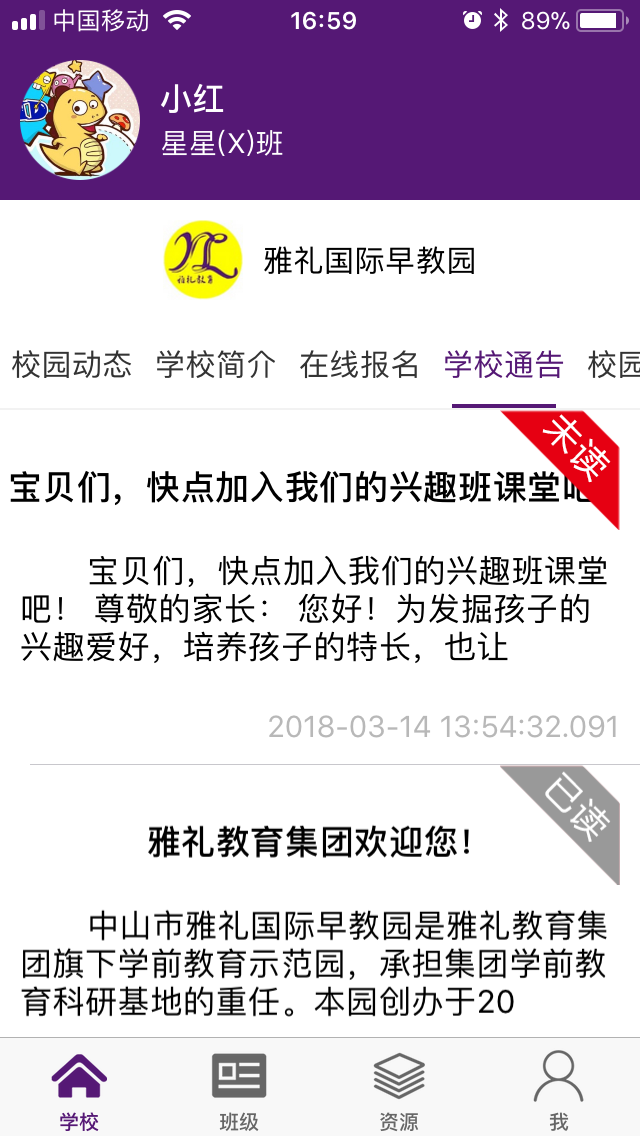Go to the 学校 bottom tab
The width and height of the screenshot is (640, 1136).
point(79,1091)
